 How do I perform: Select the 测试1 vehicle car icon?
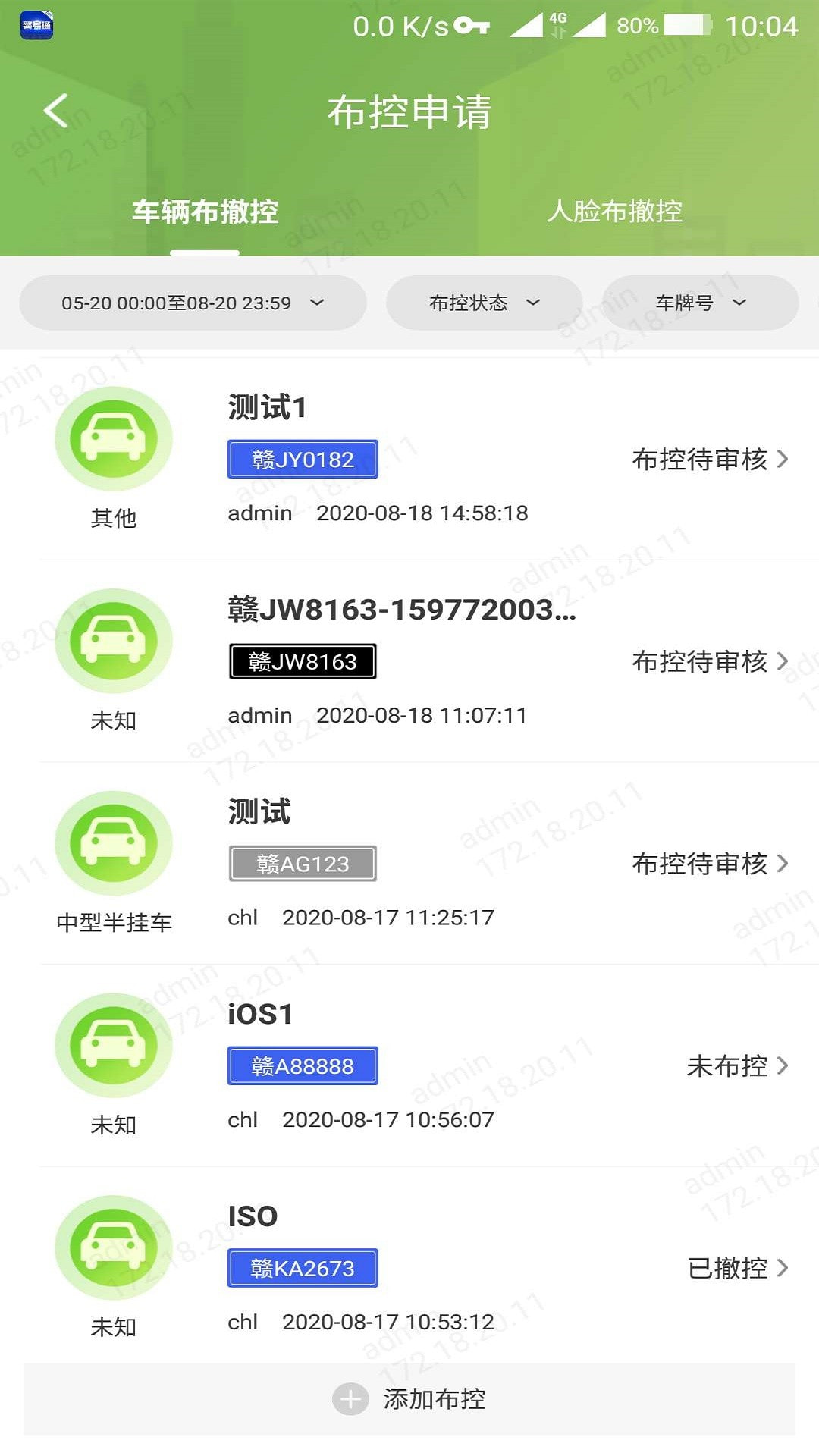click(112, 438)
